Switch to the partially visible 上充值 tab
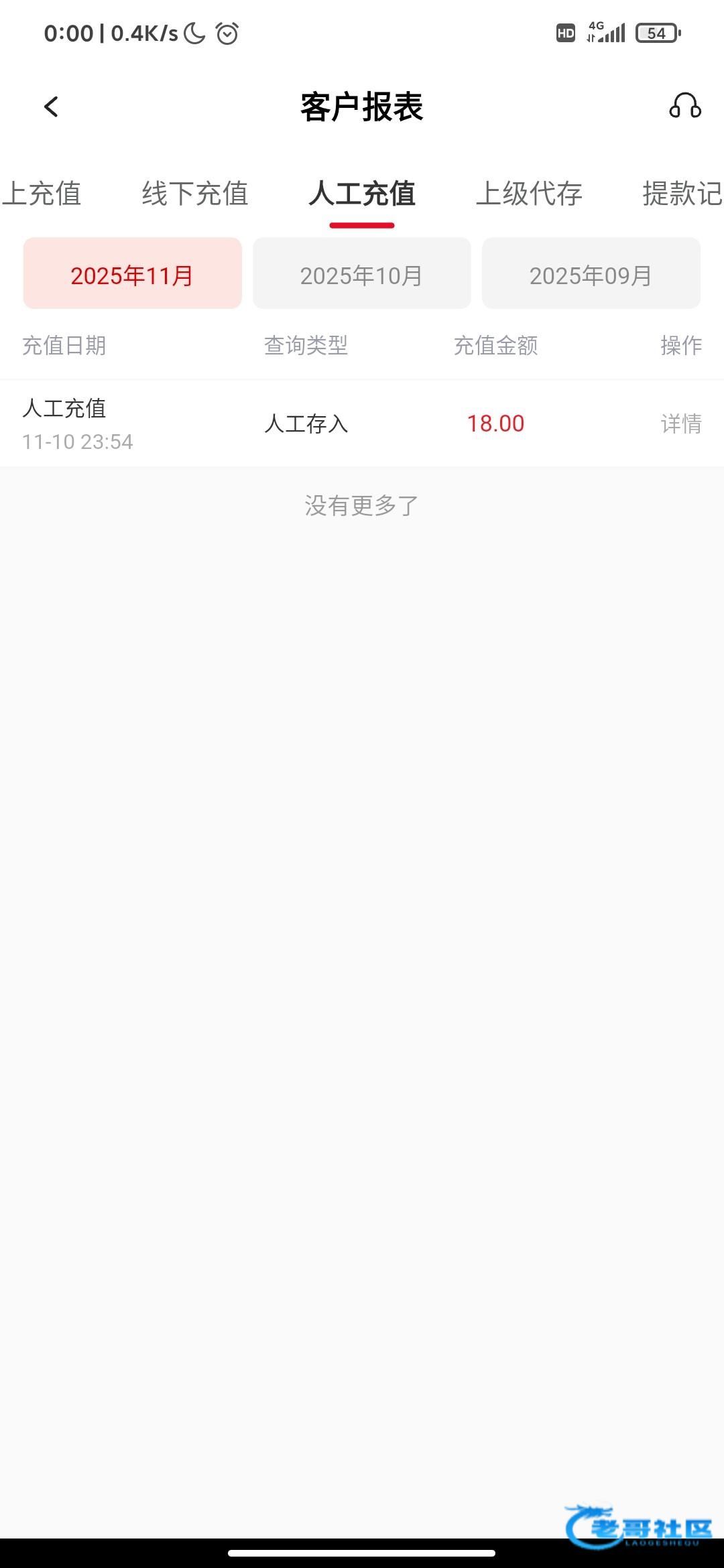This screenshot has height=1568, width=724. point(42,194)
